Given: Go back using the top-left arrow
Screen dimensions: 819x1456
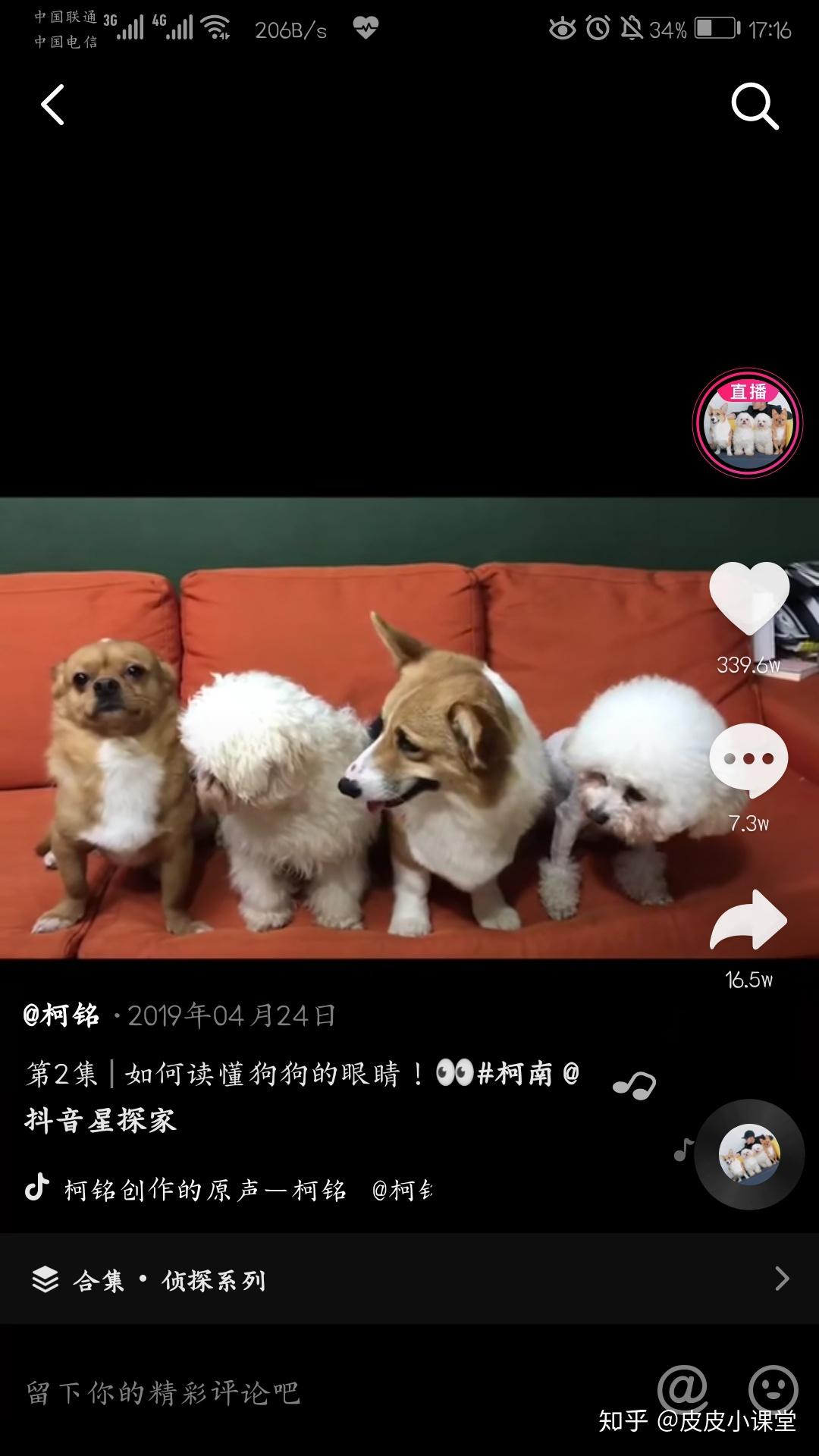Looking at the screenshot, I should 52,105.
